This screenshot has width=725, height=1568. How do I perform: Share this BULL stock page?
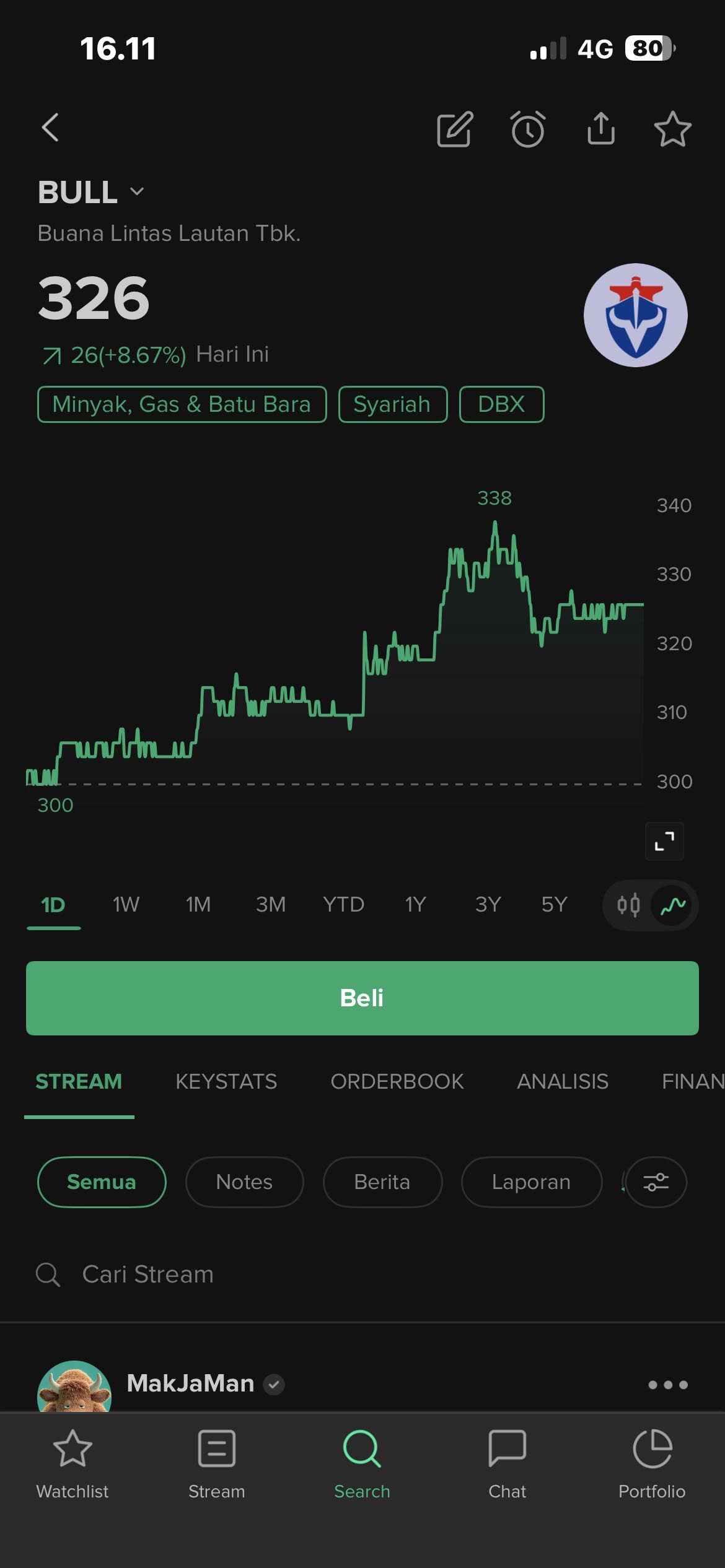[600, 128]
